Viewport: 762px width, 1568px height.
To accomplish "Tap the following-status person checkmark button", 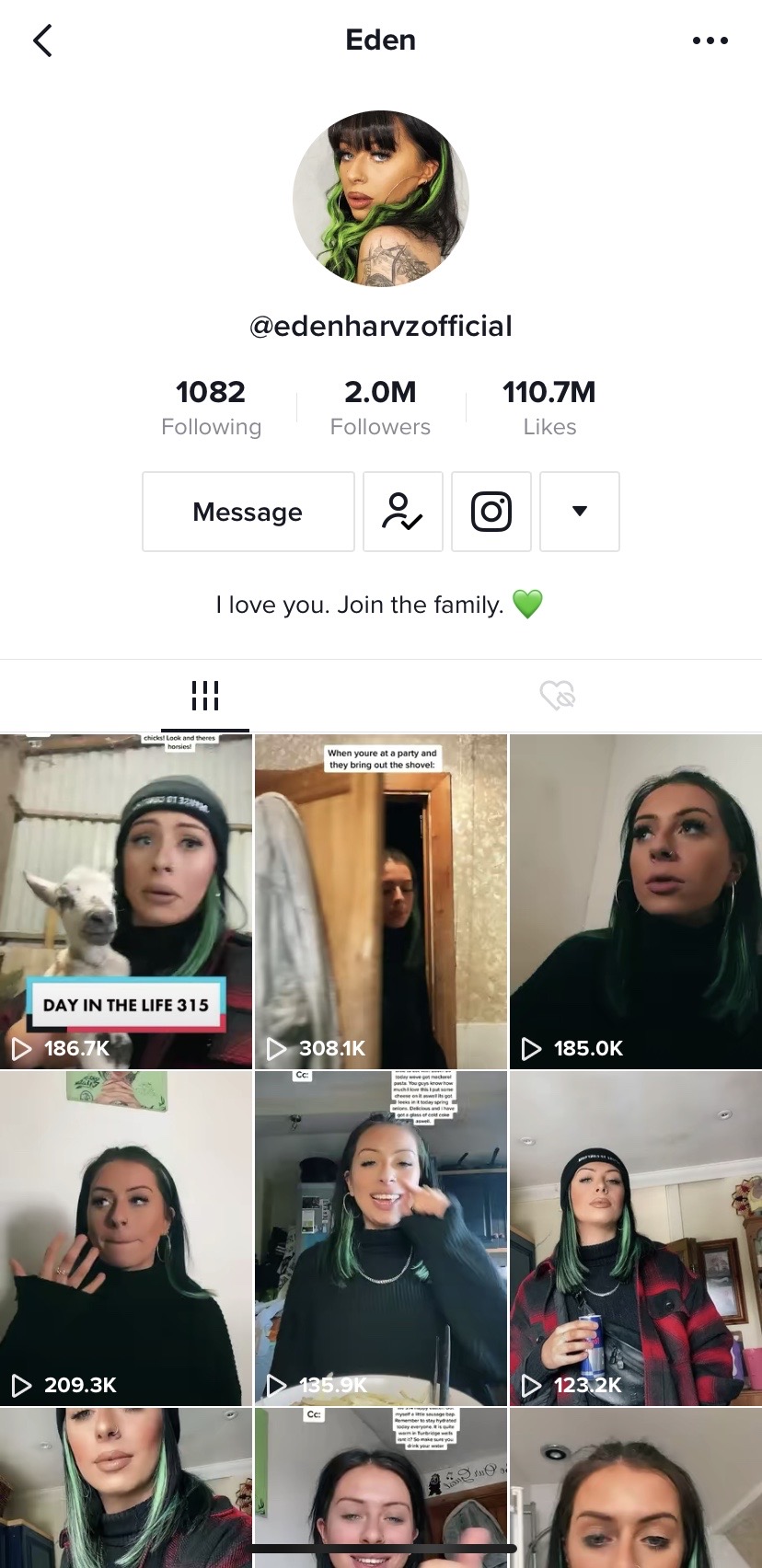I will pyautogui.click(x=402, y=512).
